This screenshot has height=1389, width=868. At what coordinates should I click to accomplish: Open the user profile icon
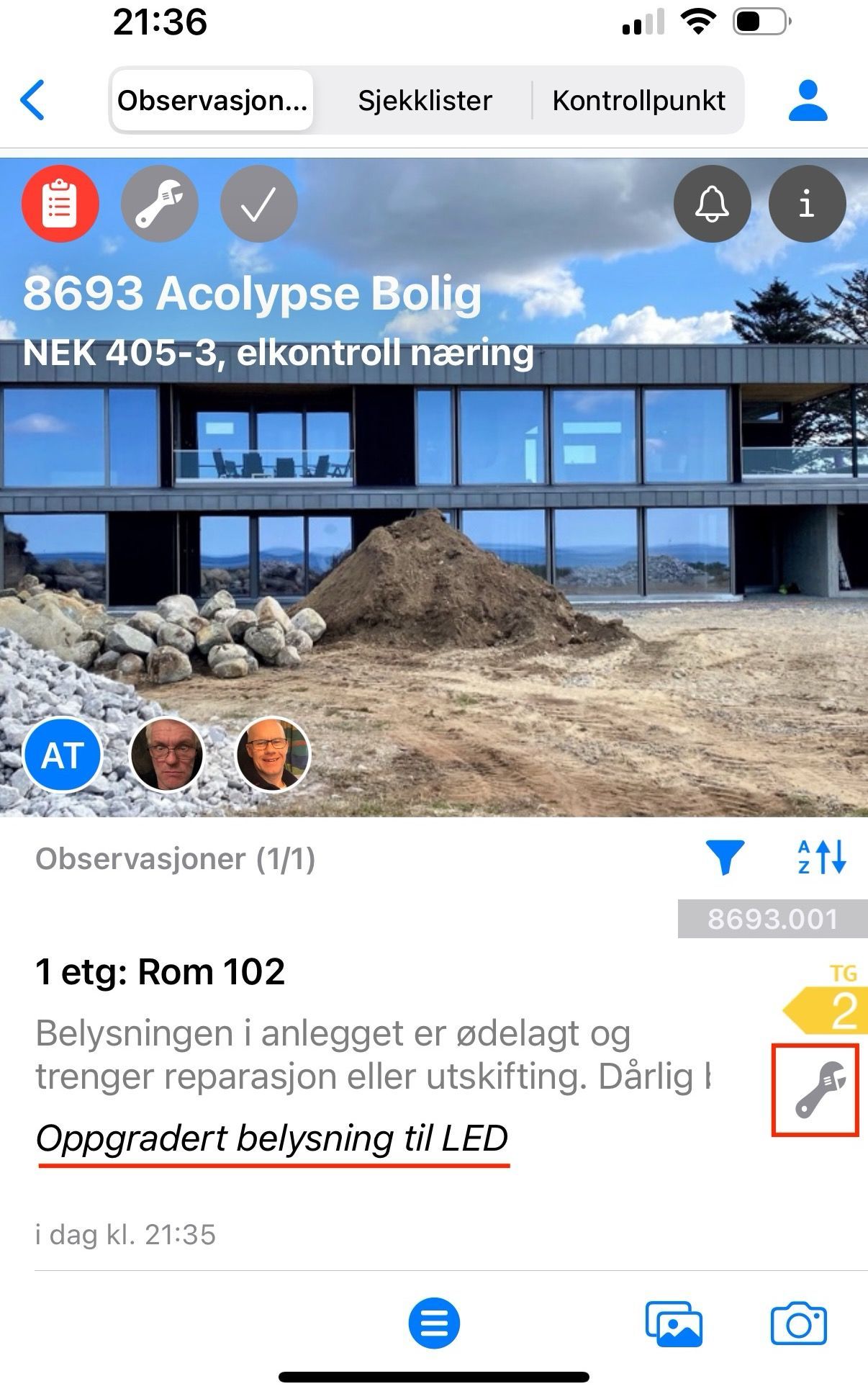(808, 100)
